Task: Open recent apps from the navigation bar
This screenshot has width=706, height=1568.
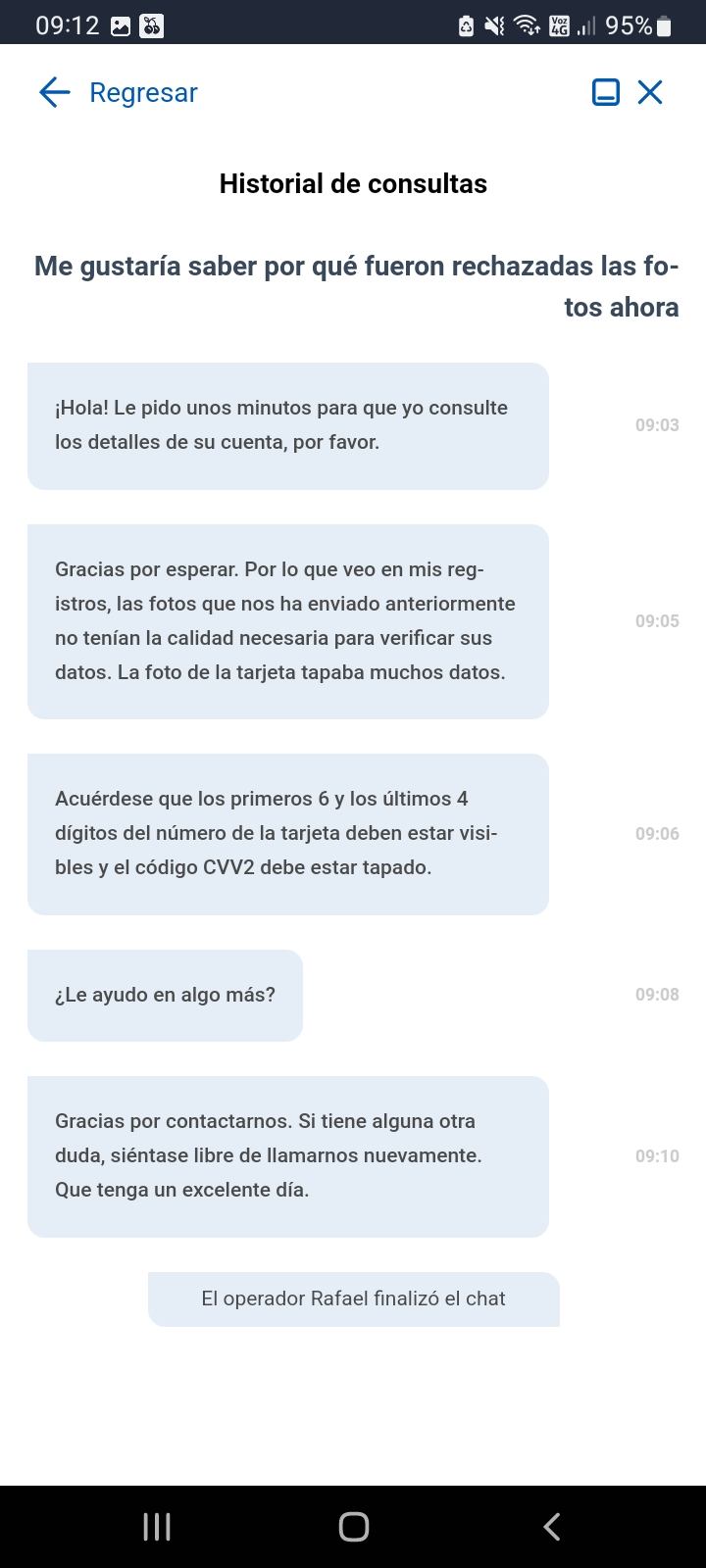Action: click(x=157, y=1526)
